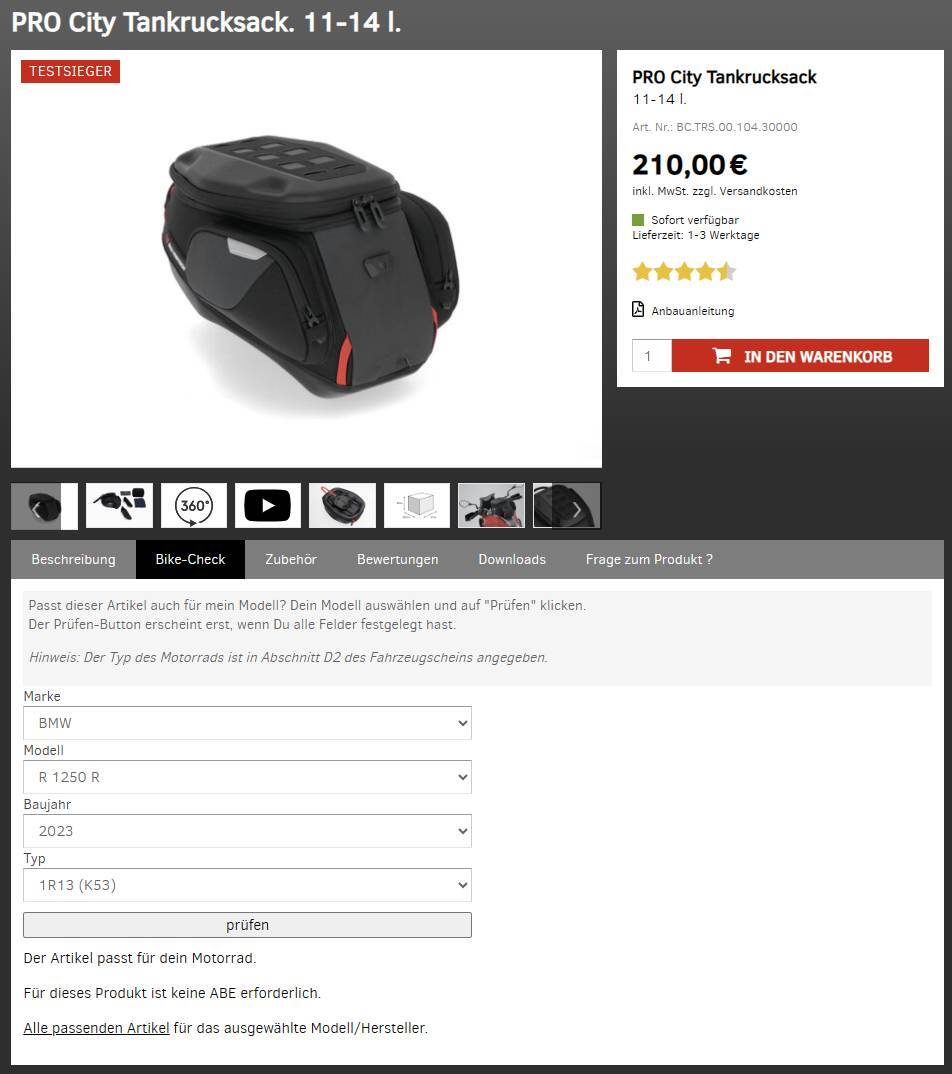Open the 360° view thumbnail
This screenshot has width=952, height=1074.
pyautogui.click(x=194, y=506)
